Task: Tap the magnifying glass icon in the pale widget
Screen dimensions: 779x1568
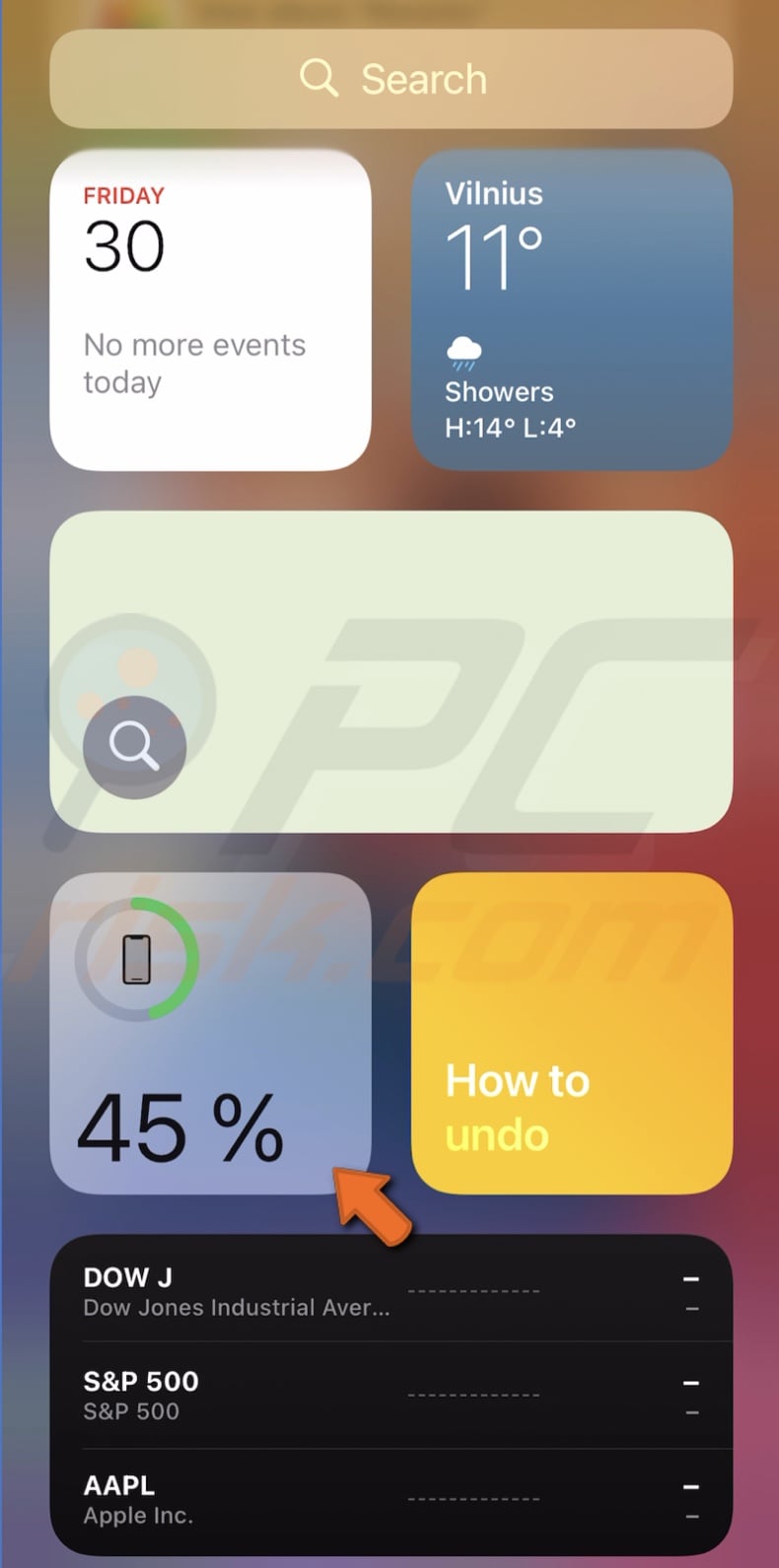Action: (x=136, y=746)
